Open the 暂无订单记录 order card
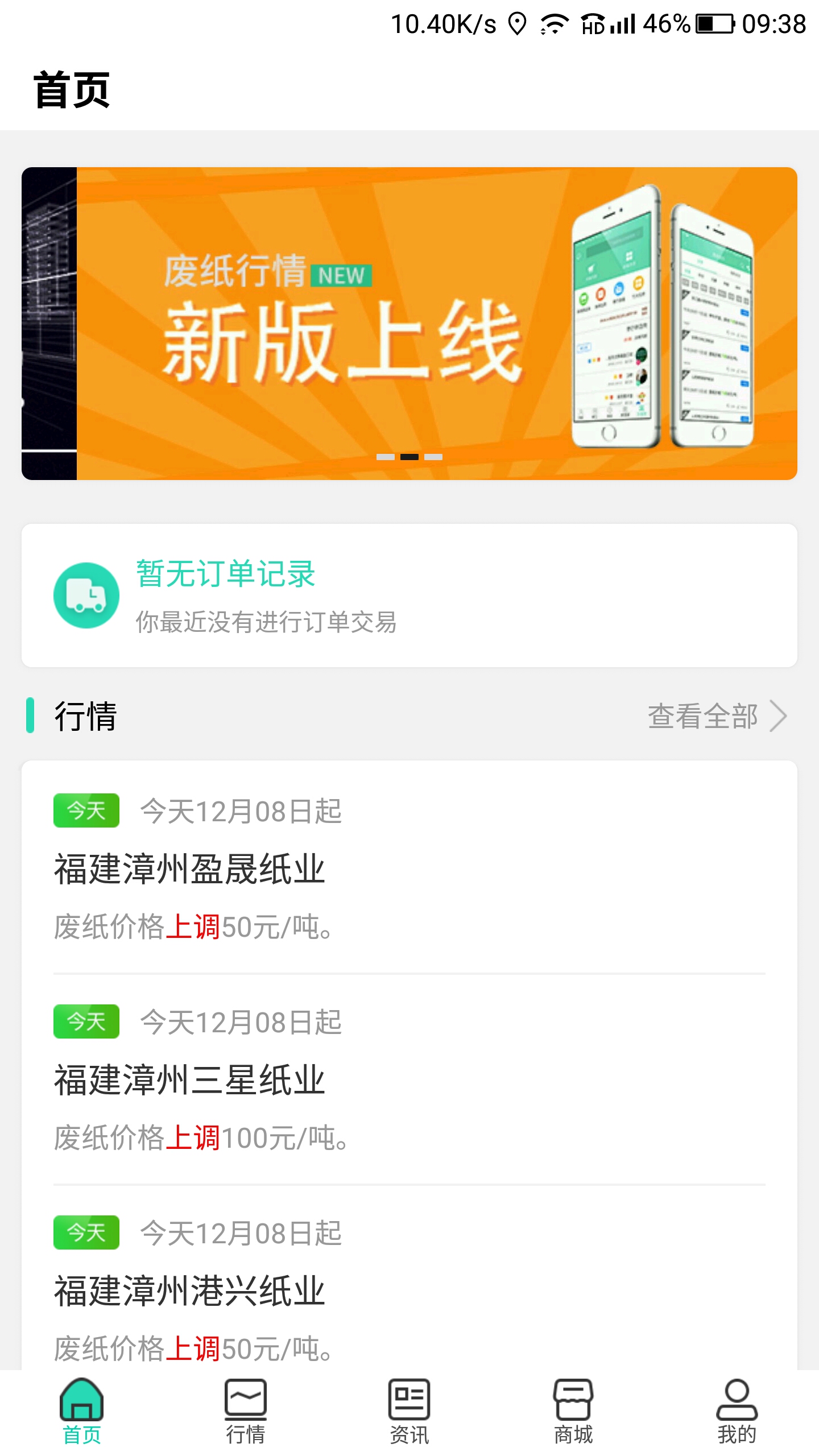 point(409,600)
